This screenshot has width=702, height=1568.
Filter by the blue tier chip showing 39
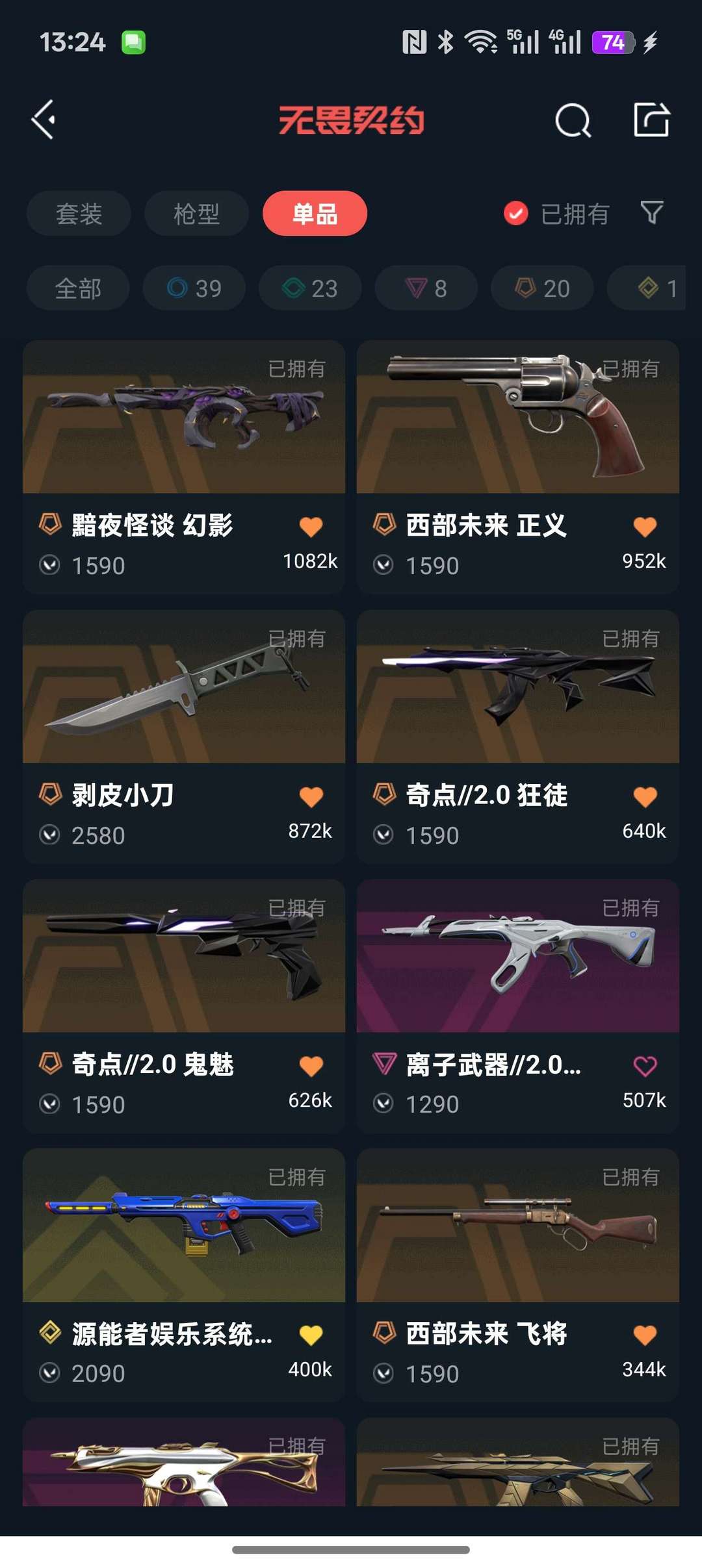pyautogui.click(x=194, y=288)
